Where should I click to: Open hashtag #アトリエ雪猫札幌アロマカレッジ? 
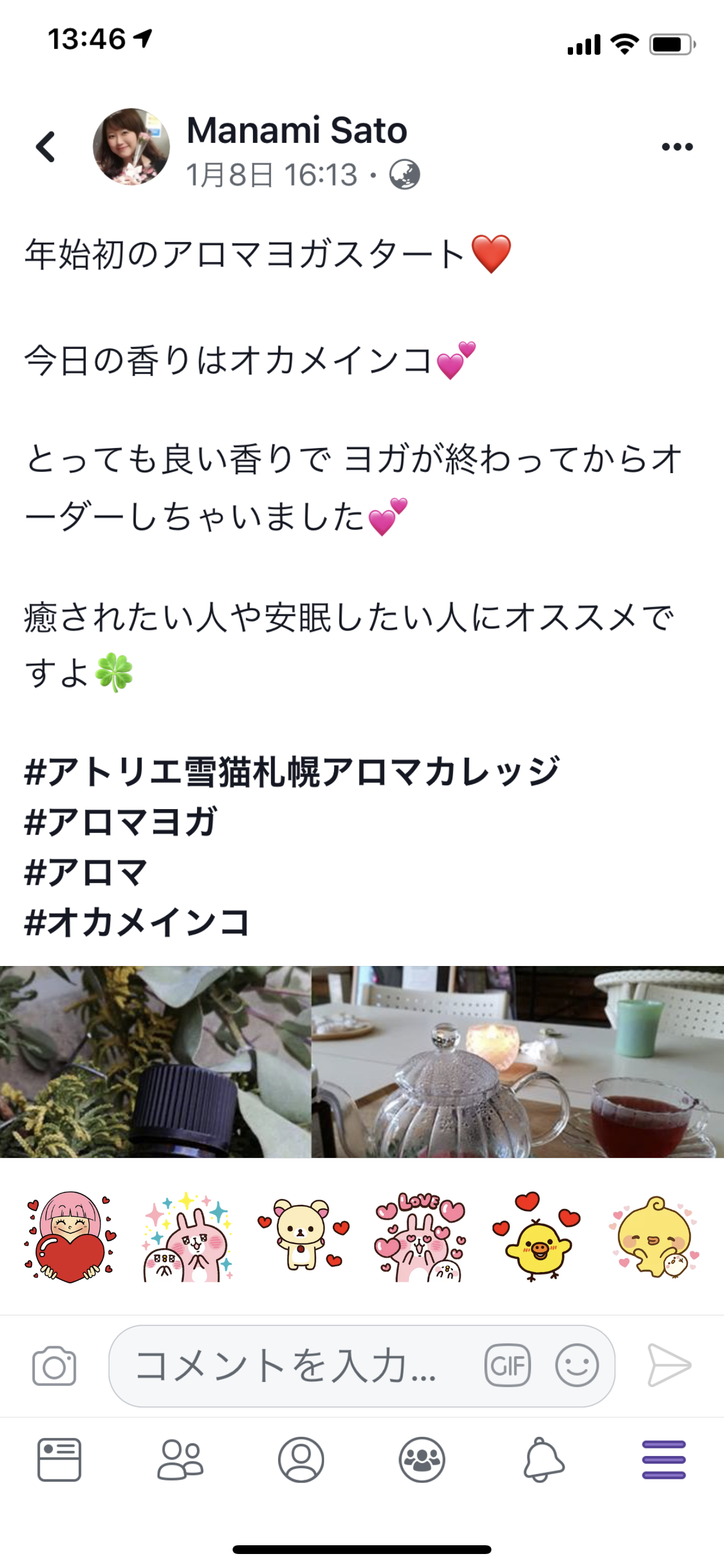[291, 771]
